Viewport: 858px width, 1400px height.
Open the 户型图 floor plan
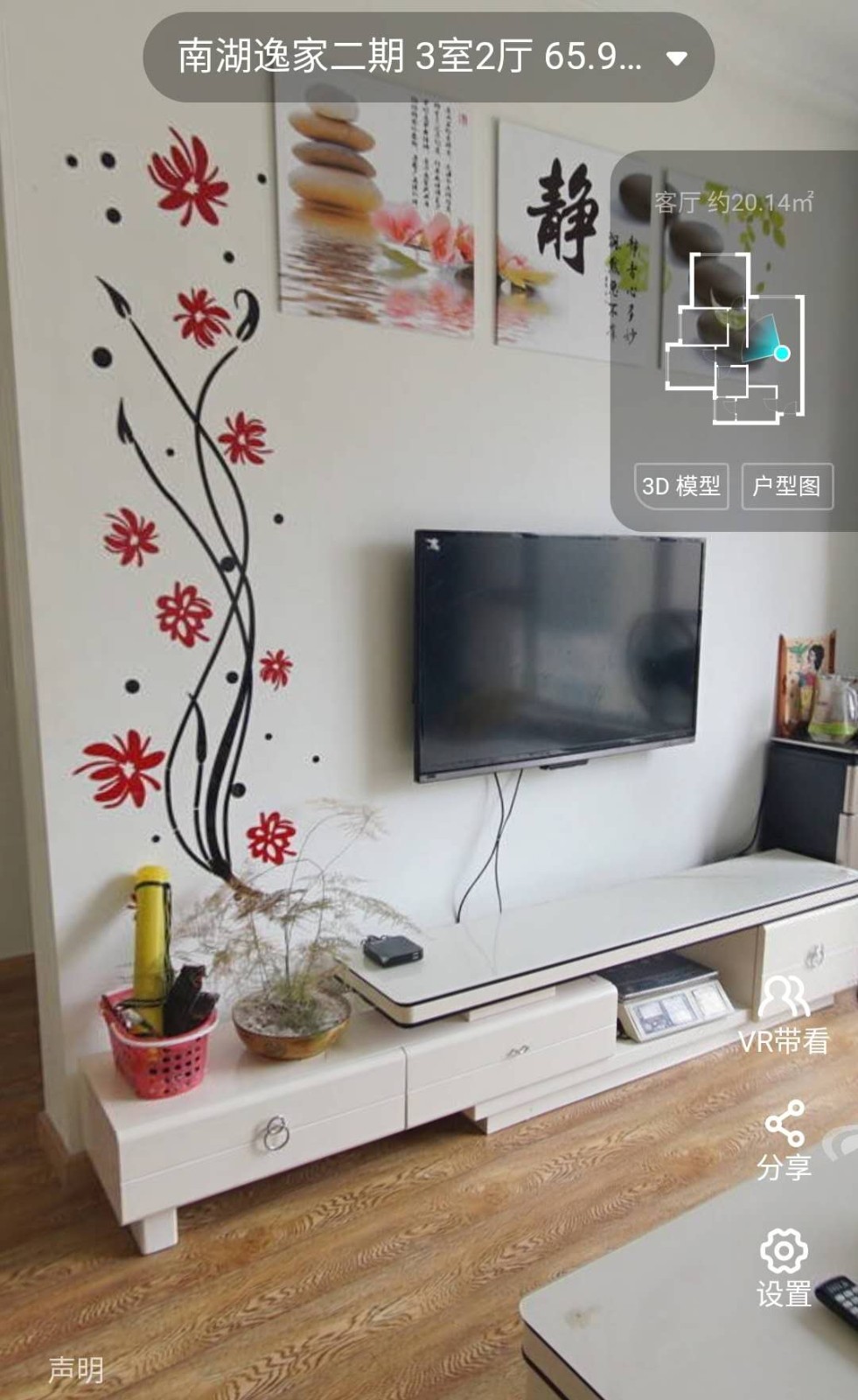coord(786,486)
